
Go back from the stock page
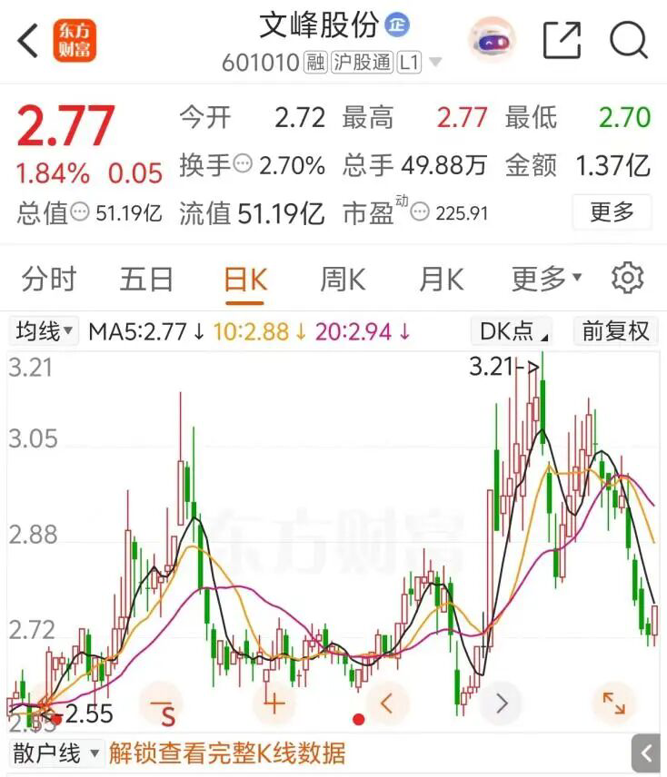click(28, 41)
